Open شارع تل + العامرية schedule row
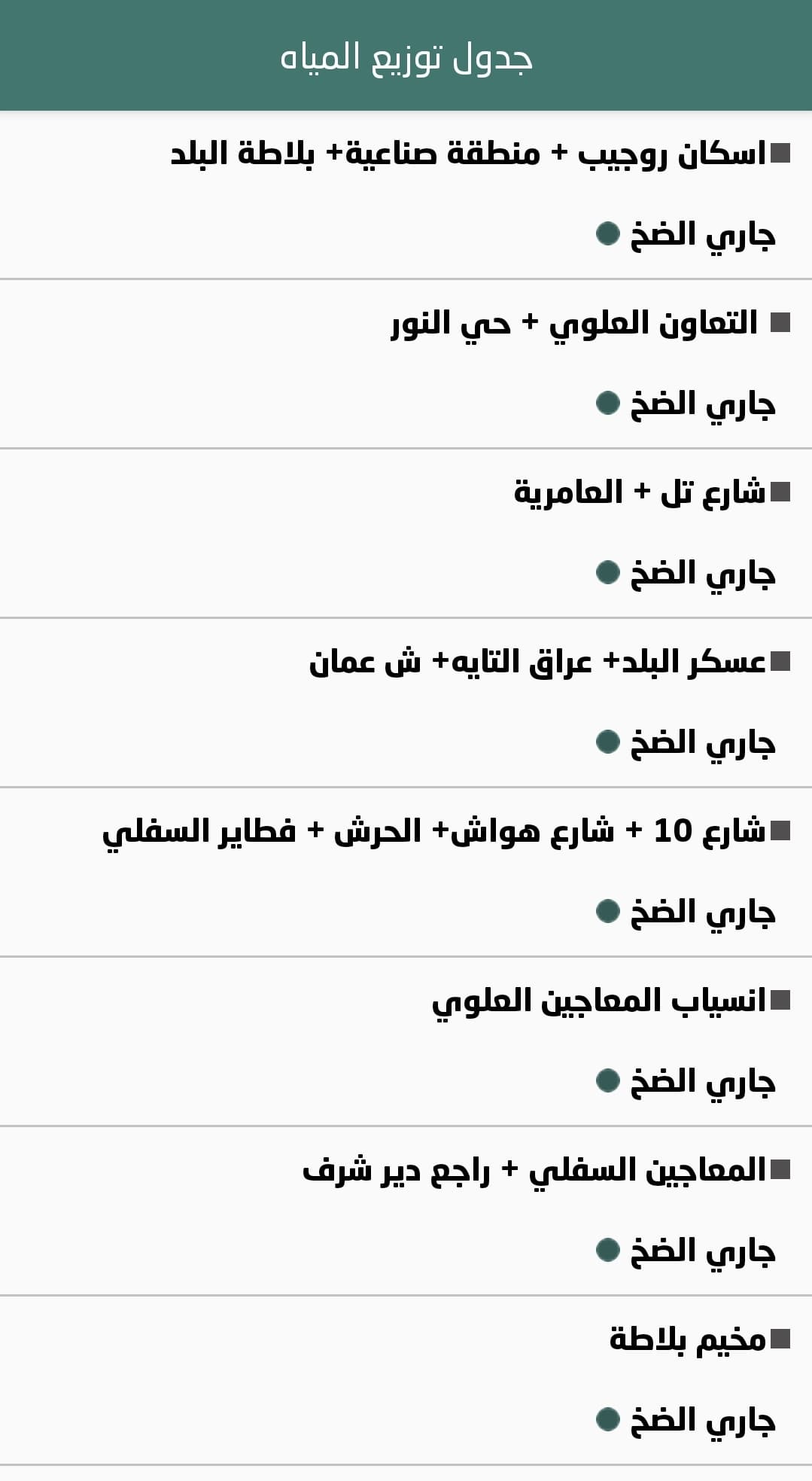 640,493
